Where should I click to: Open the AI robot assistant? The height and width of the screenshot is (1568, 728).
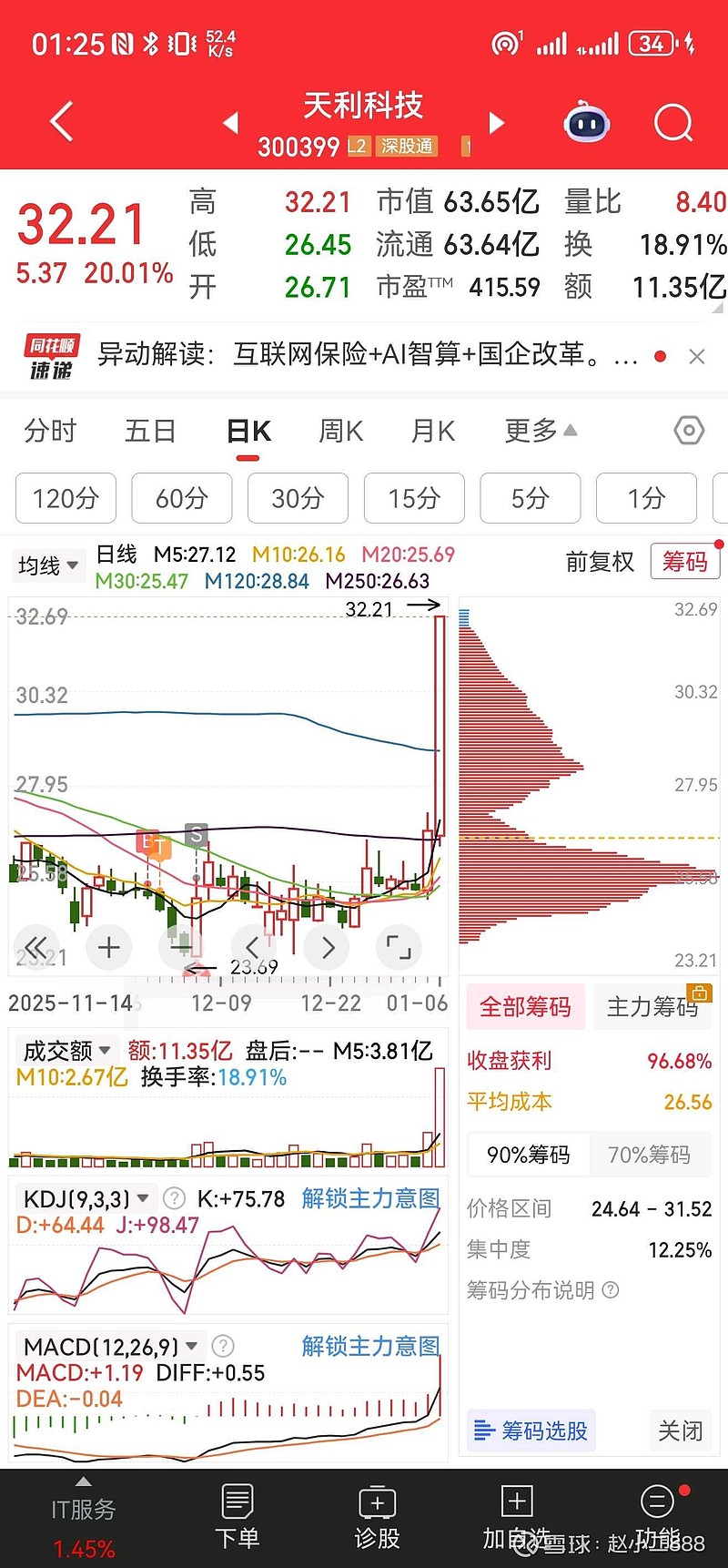point(587,122)
